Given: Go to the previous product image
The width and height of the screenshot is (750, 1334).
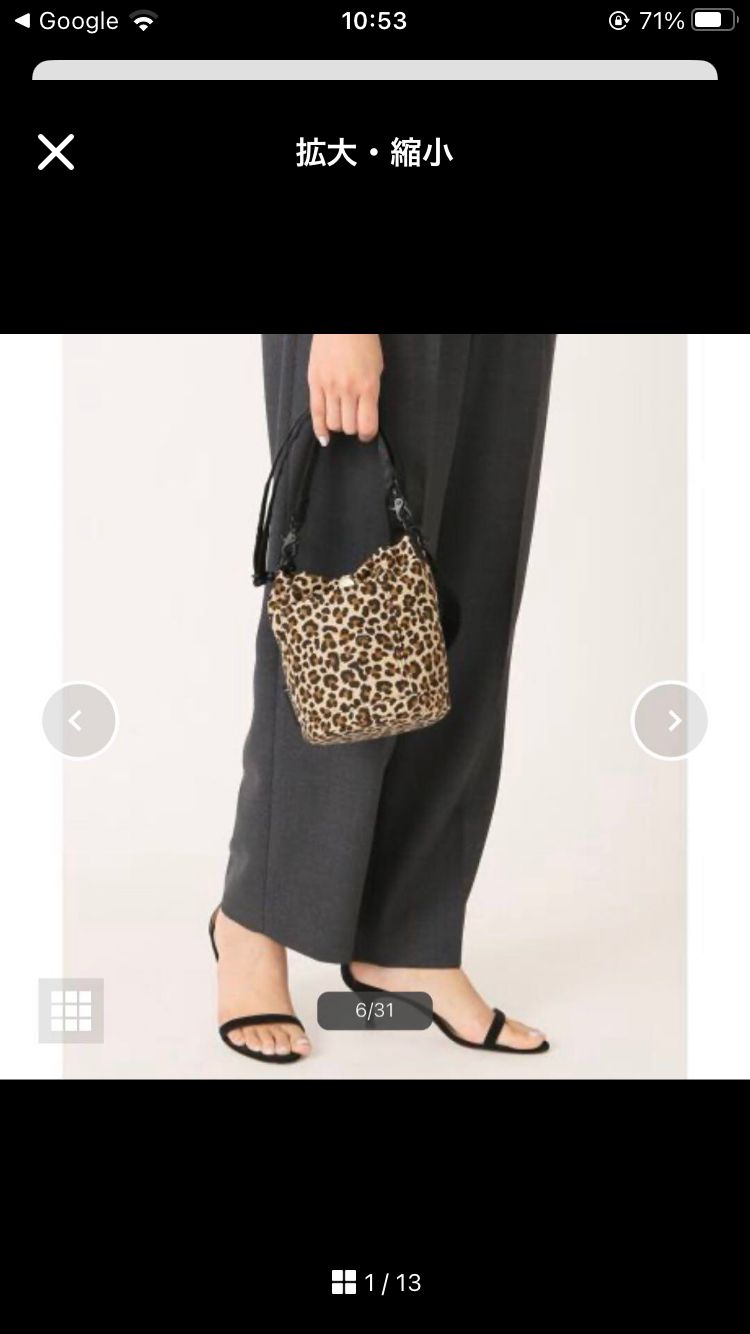Looking at the screenshot, I should 80,720.
